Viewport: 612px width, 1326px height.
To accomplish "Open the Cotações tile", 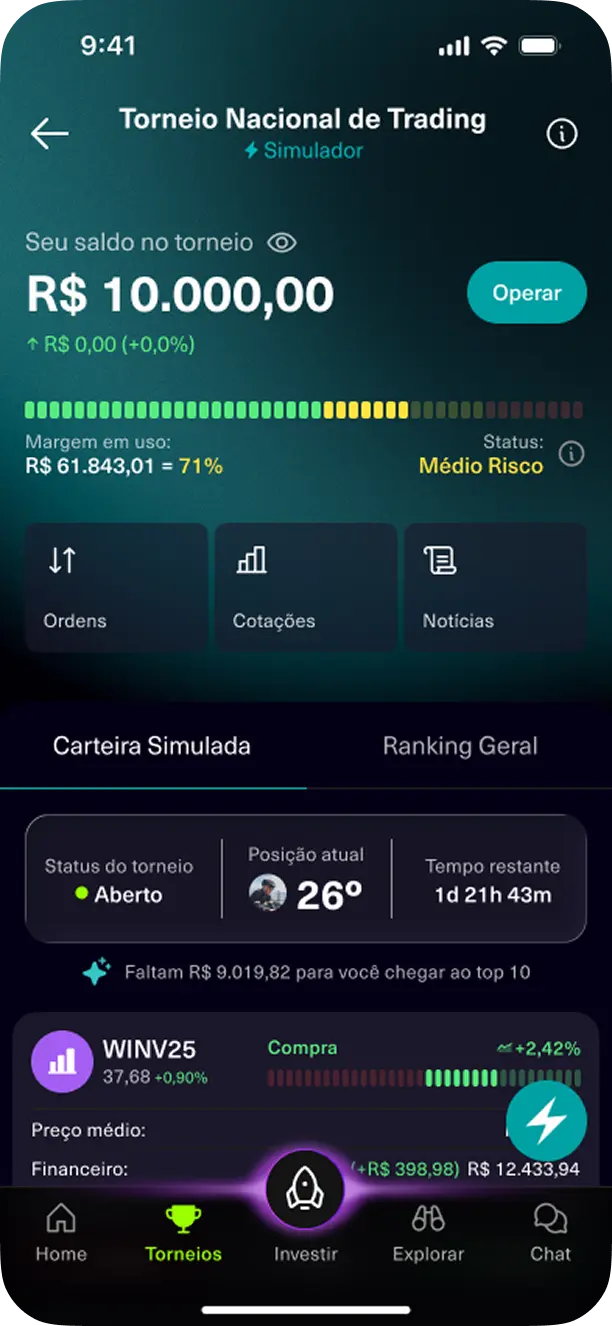I will (x=306, y=587).
